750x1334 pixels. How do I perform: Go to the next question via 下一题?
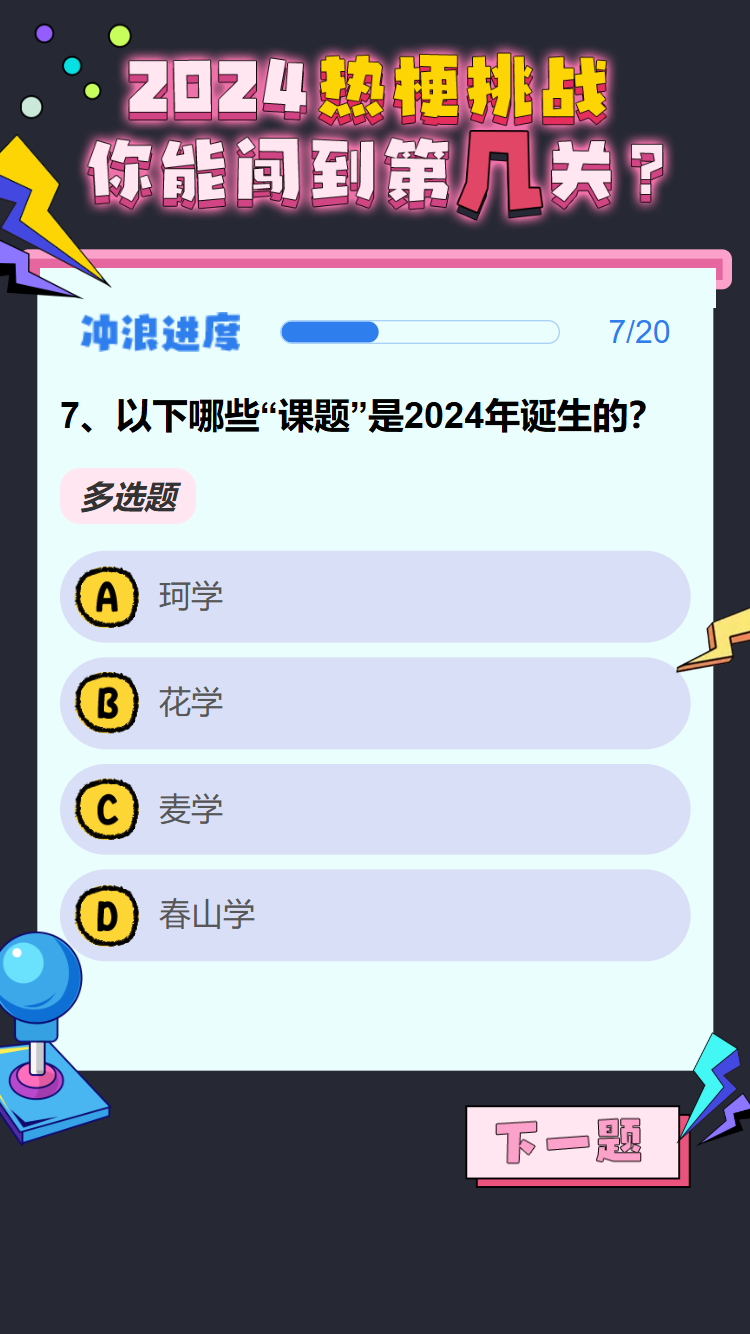[x=572, y=1142]
